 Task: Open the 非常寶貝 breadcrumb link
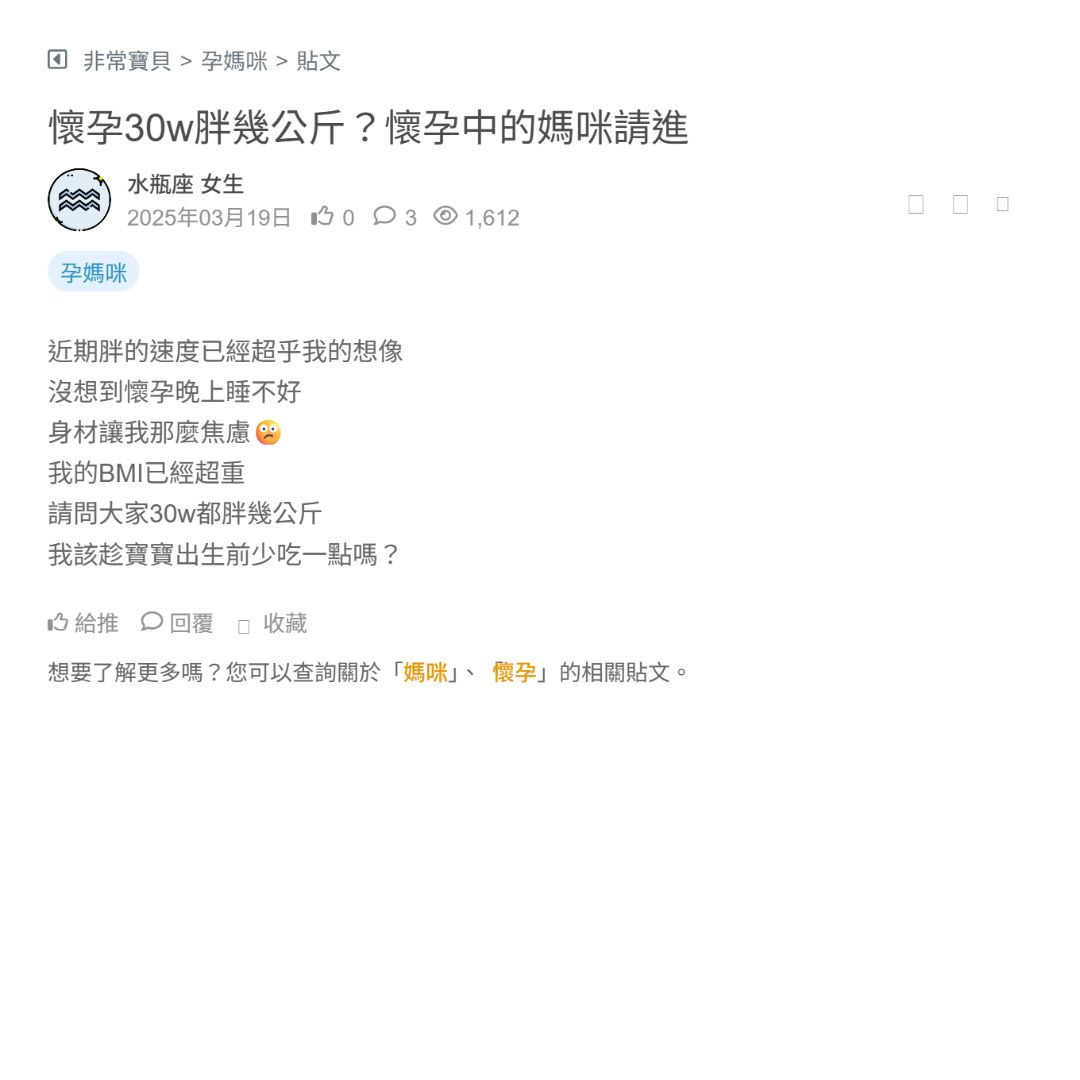pyautogui.click(x=127, y=61)
